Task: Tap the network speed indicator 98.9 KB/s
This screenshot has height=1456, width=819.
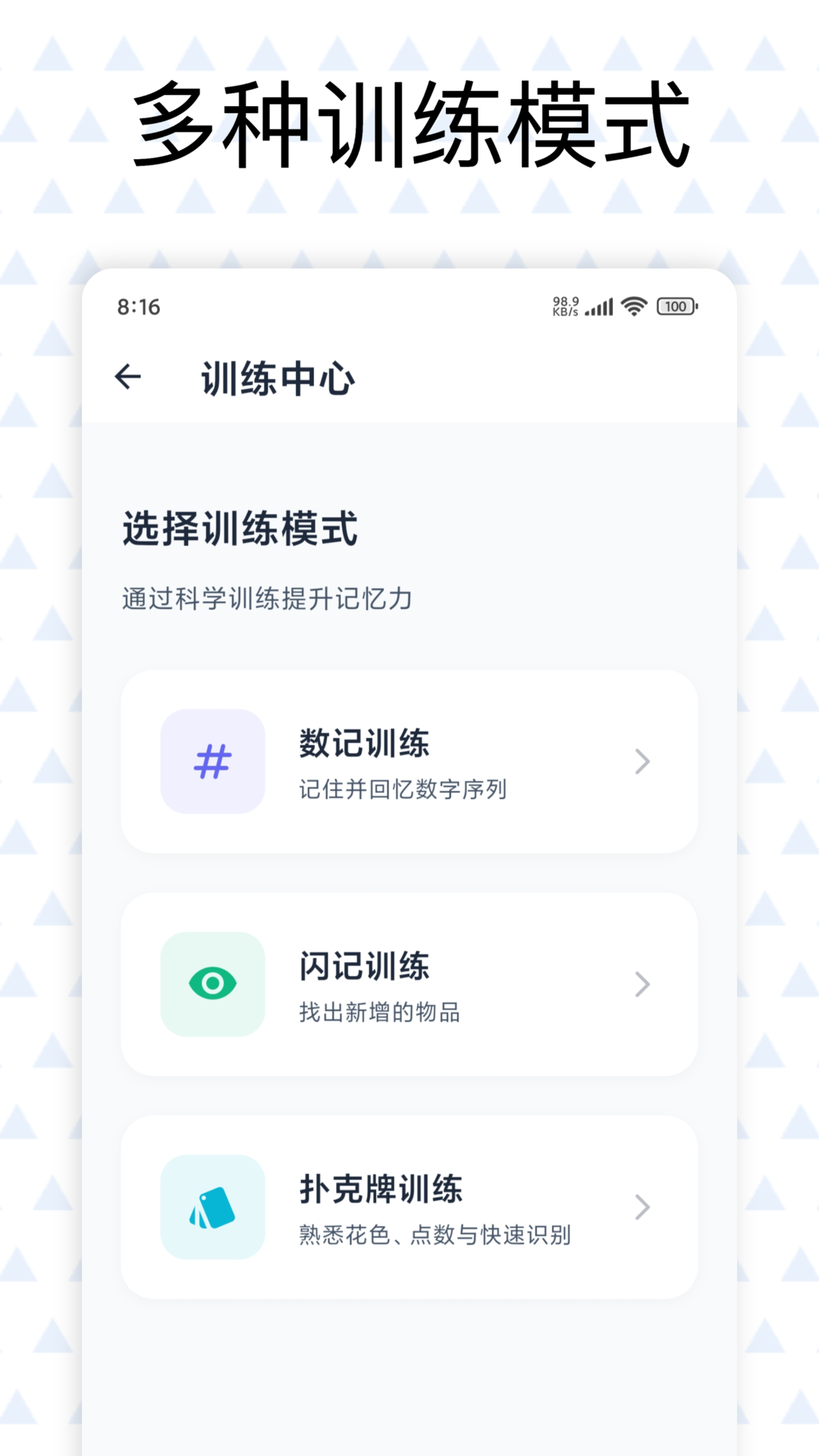Action: click(x=564, y=306)
